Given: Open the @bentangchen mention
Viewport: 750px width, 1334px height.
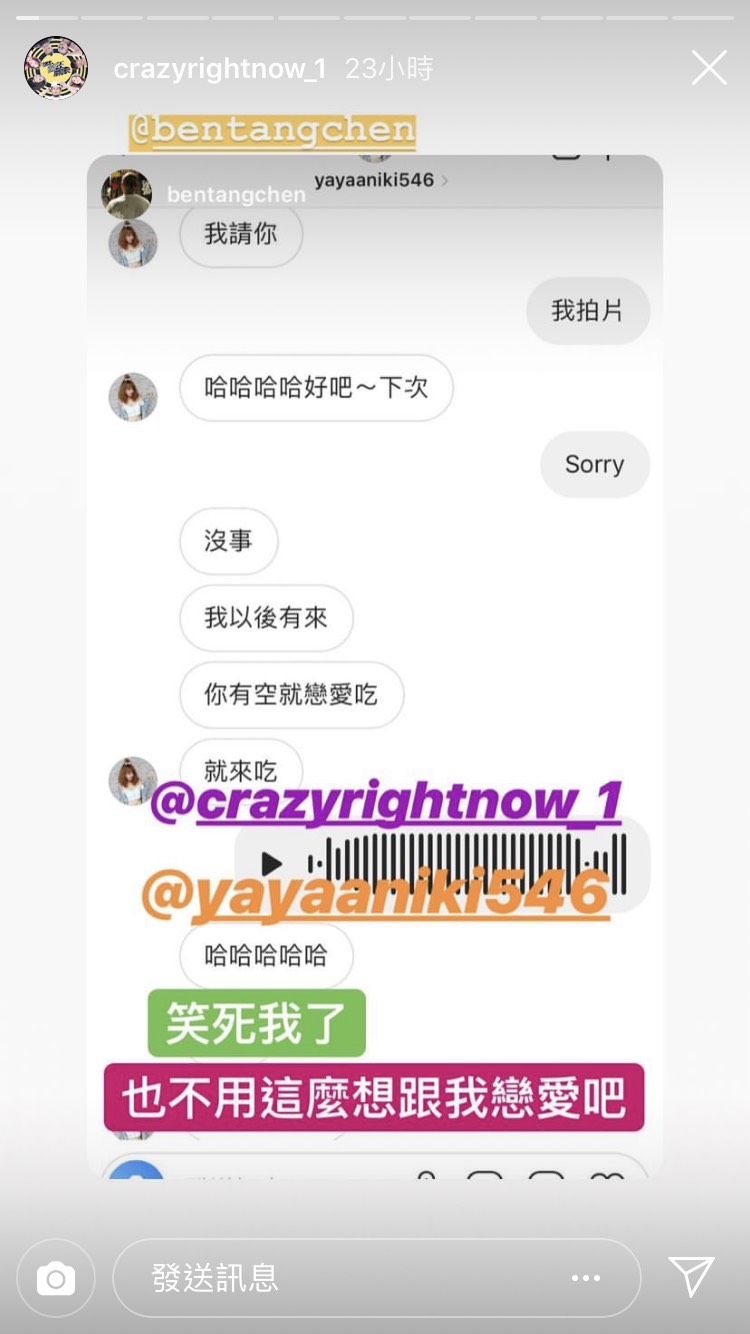Looking at the screenshot, I should pyautogui.click(x=272, y=132).
